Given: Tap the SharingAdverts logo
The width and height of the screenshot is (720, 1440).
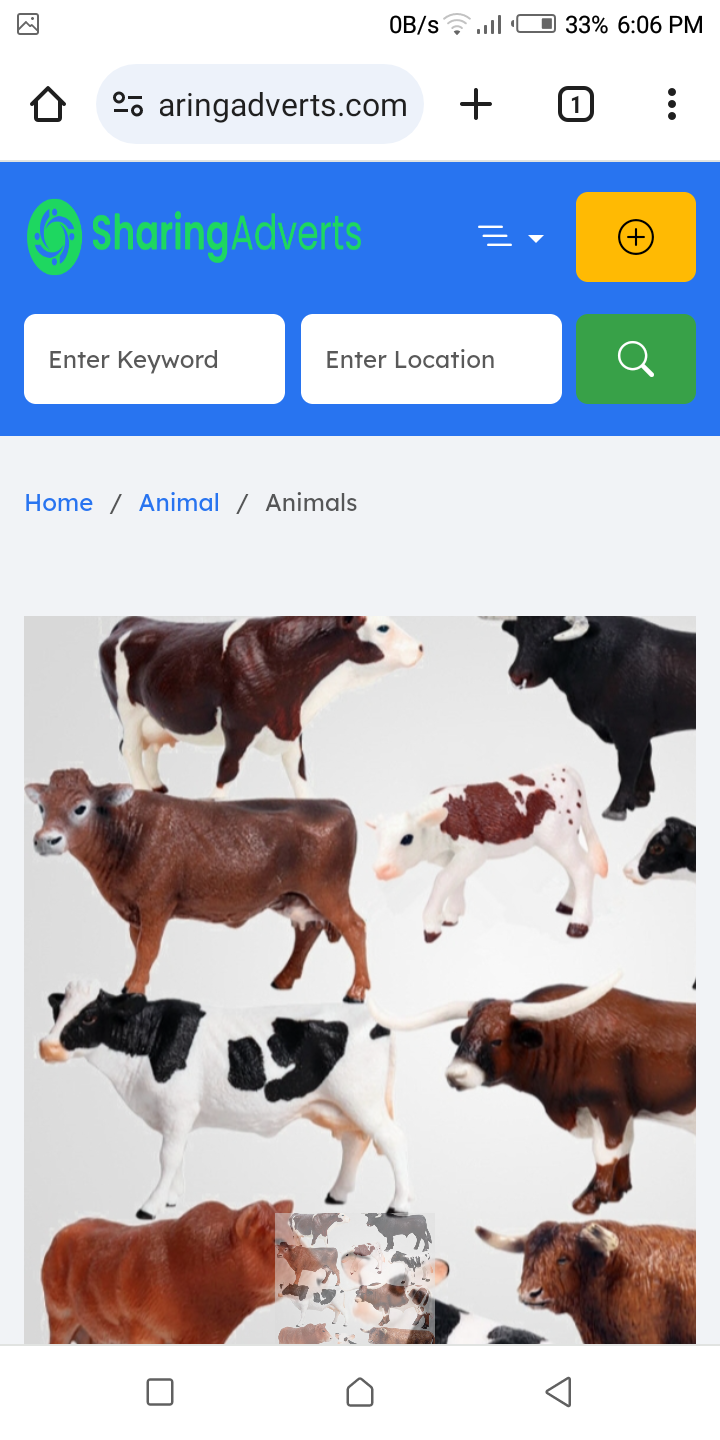Looking at the screenshot, I should pos(195,237).
